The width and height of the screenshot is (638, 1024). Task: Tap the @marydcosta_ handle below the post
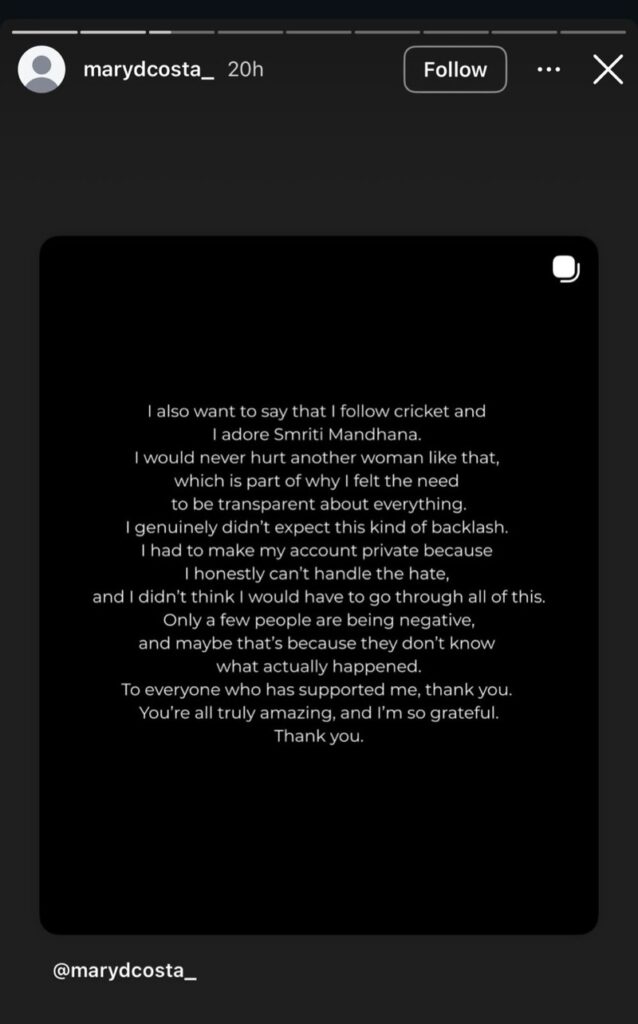pyautogui.click(x=125, y=971)
